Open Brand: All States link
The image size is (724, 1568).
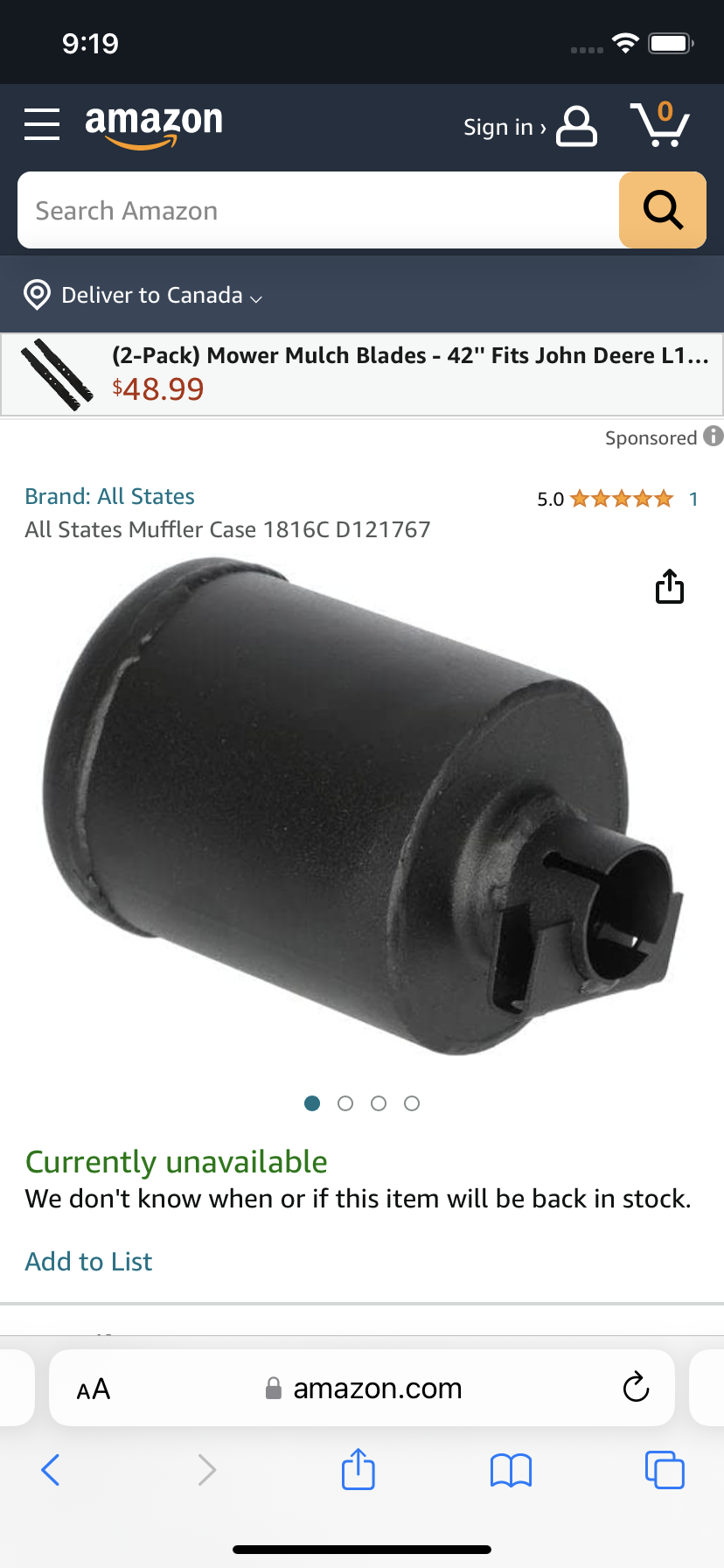coord(109,496)
